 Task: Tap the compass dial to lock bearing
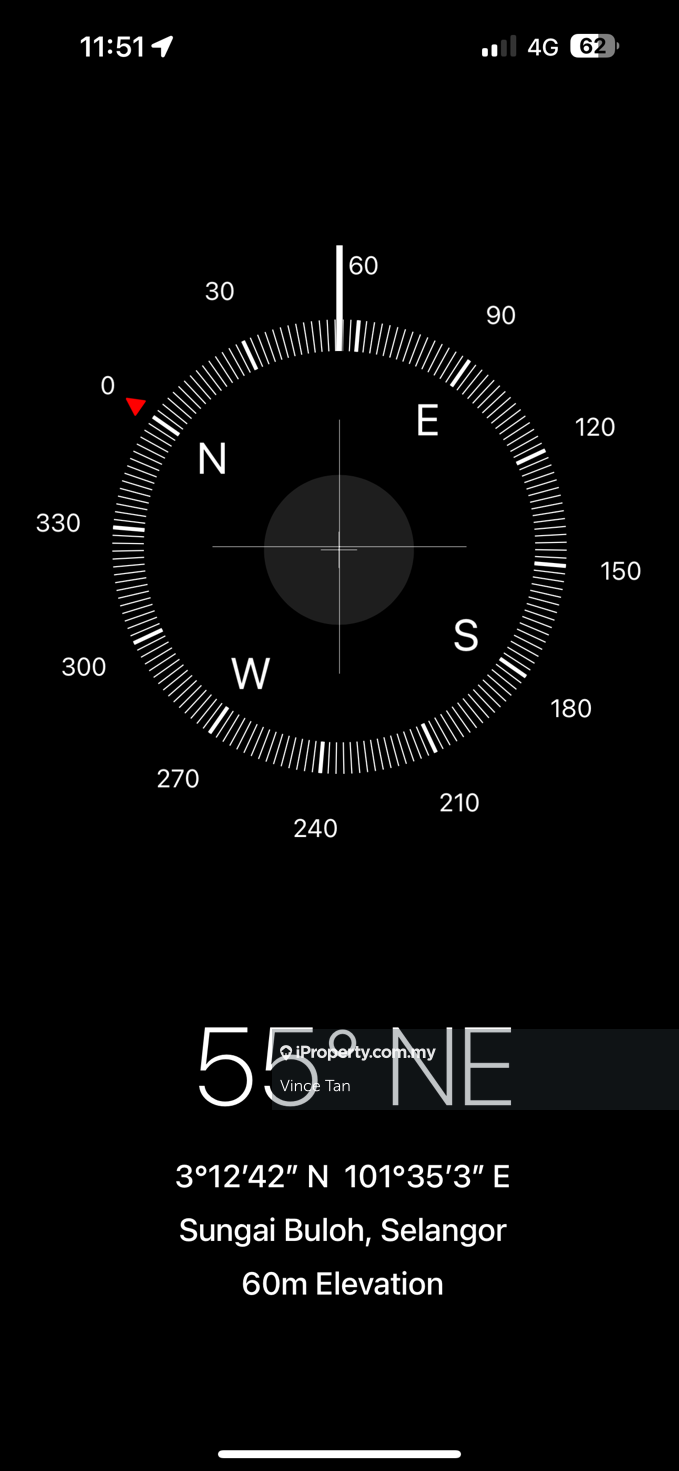pos(339,548)
